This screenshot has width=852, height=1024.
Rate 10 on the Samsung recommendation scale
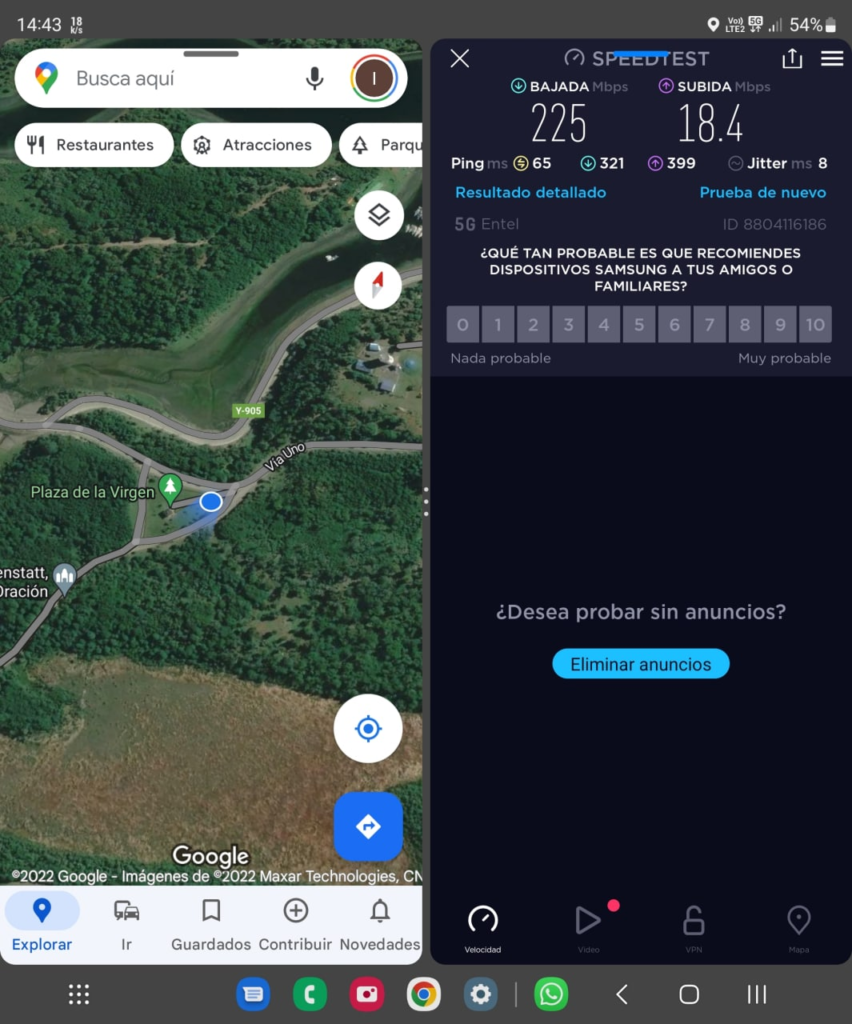tap(815, 324)
